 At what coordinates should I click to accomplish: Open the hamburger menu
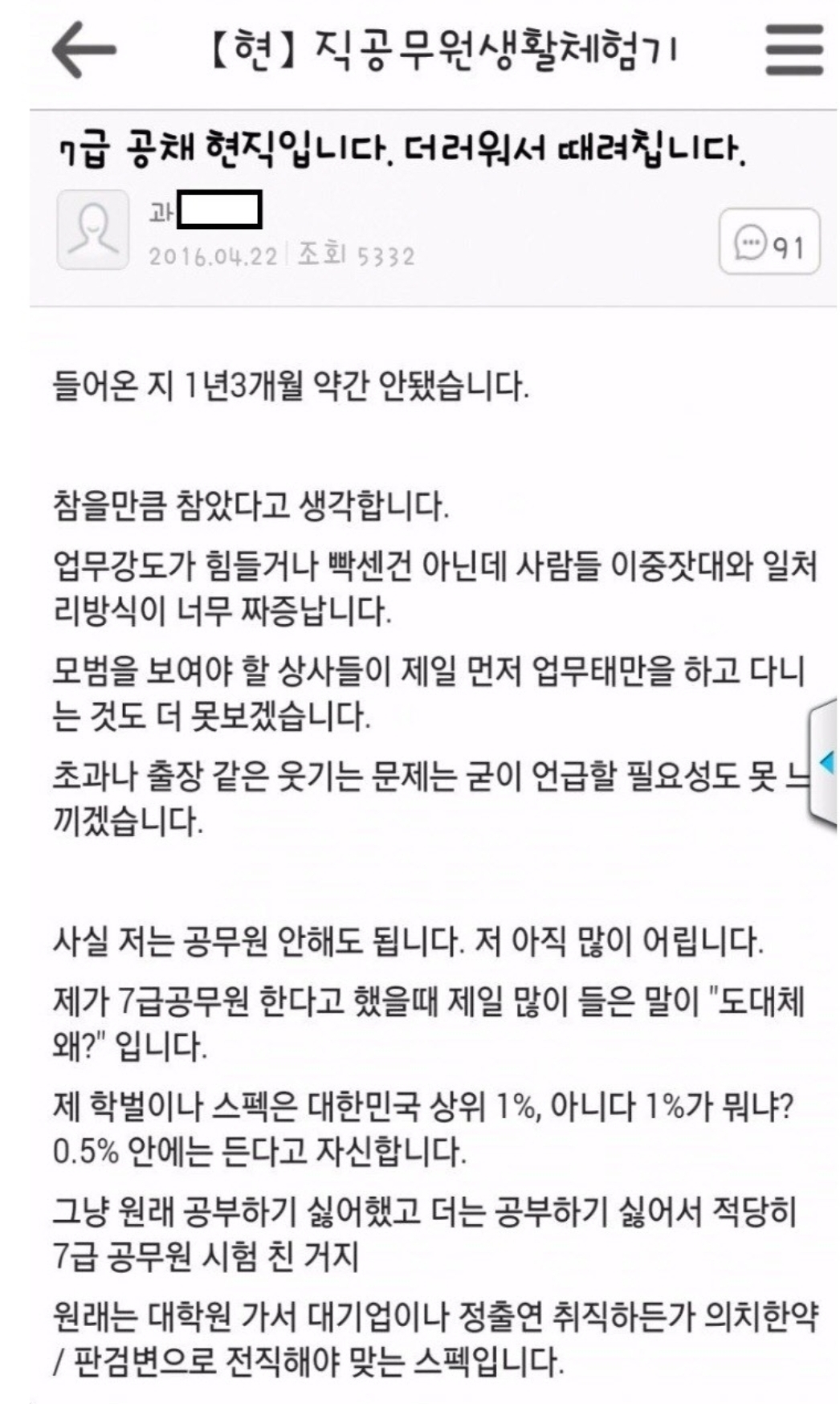coord(793,50)
